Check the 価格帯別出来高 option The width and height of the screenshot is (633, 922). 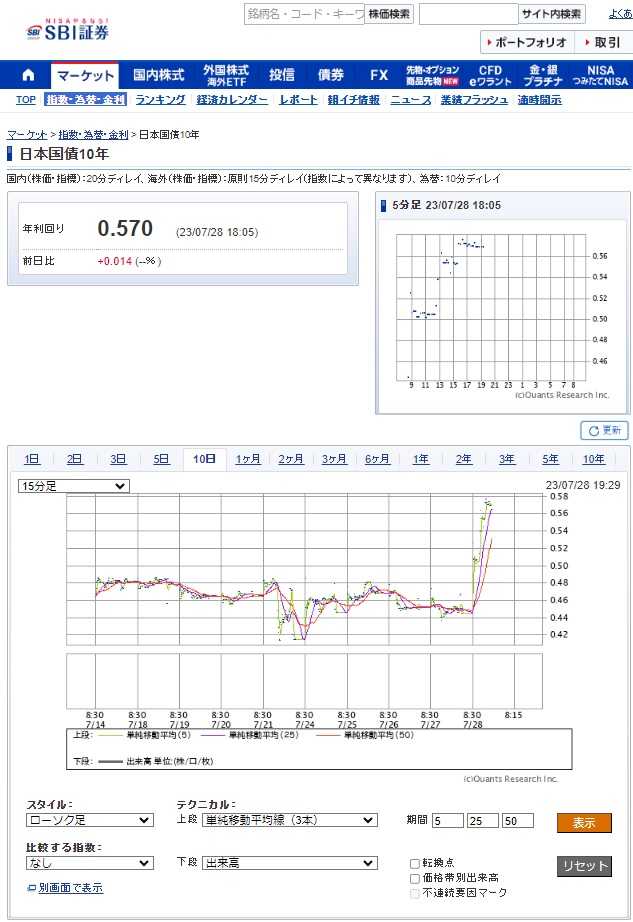pyautogui.click(x=415, y=878)
